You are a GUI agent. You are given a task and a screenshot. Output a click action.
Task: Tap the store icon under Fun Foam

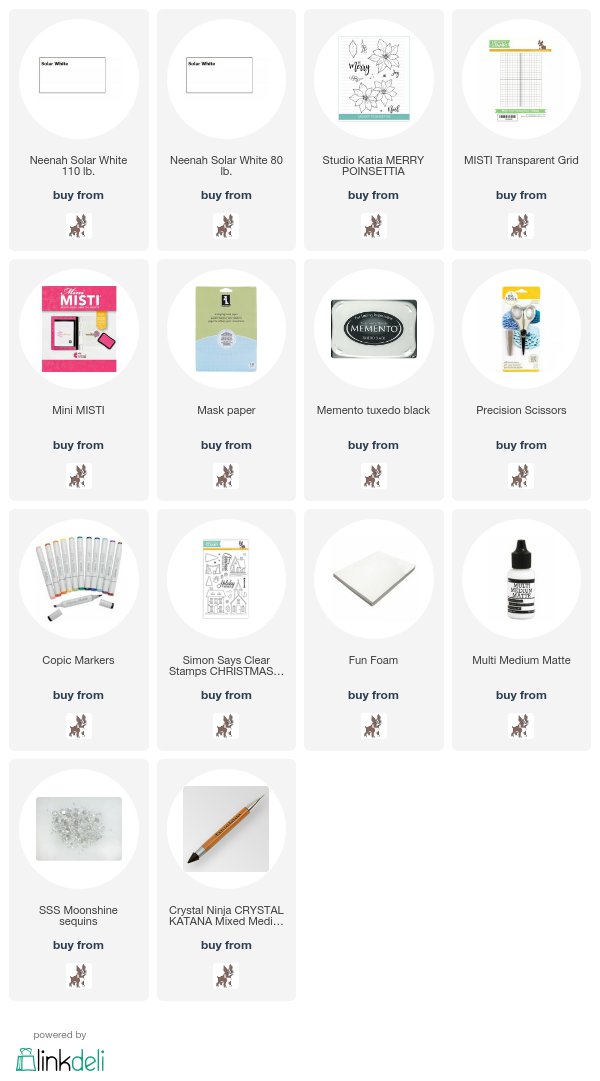pyautogui.click(x=373, y=726)
